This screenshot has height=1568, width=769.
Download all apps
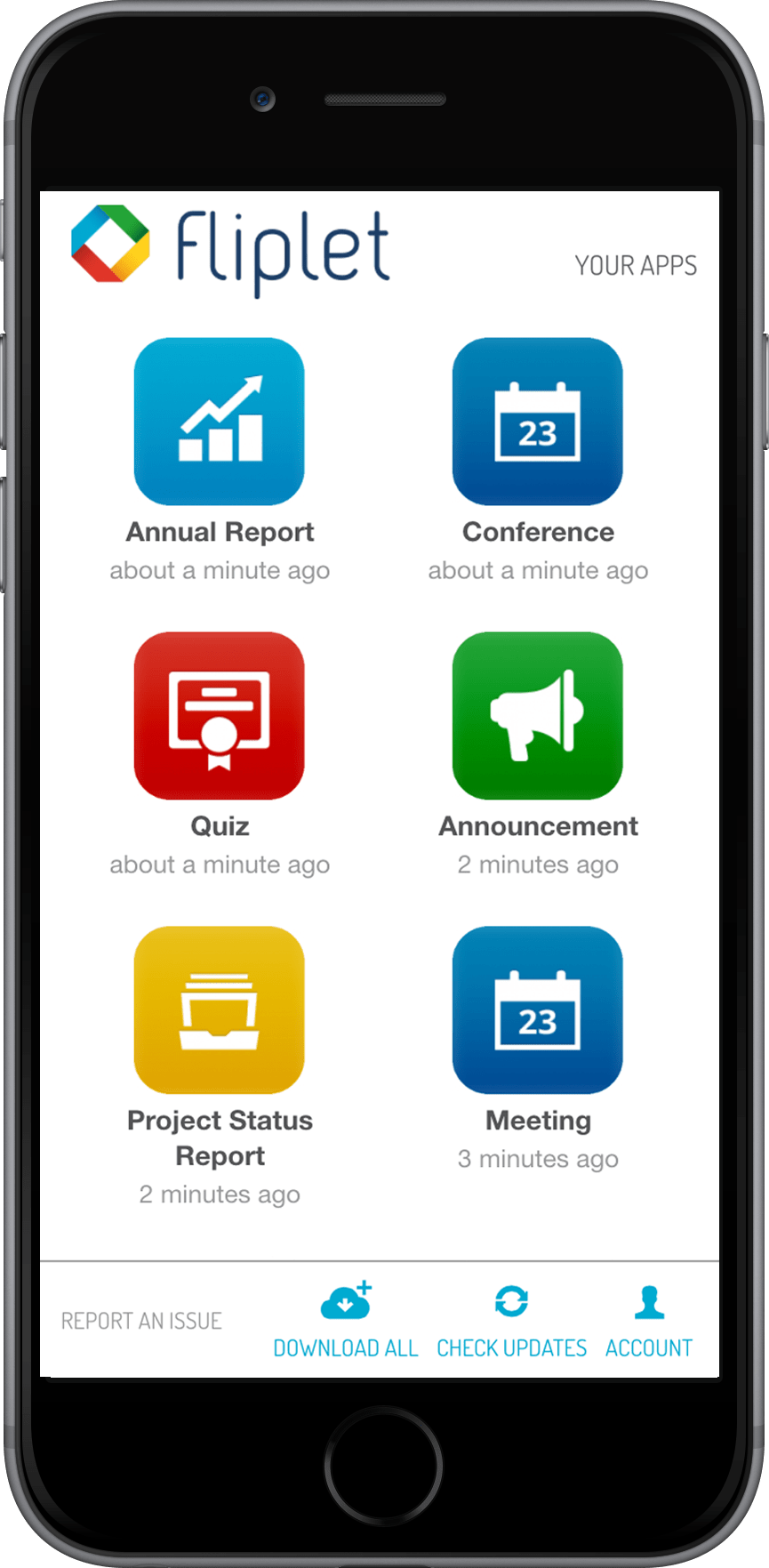346,1321
